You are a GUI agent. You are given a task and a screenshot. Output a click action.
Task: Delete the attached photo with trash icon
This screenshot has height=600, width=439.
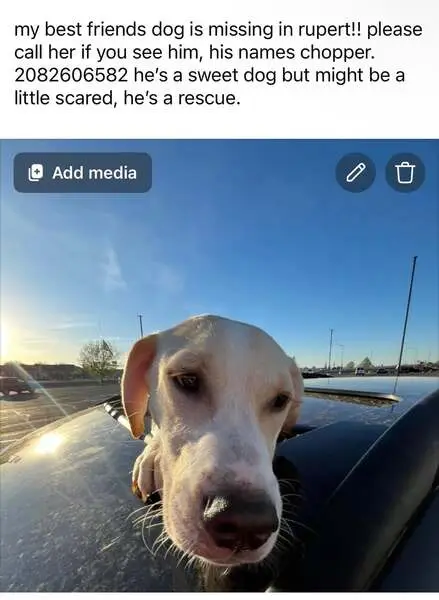[x=405, y=173]
